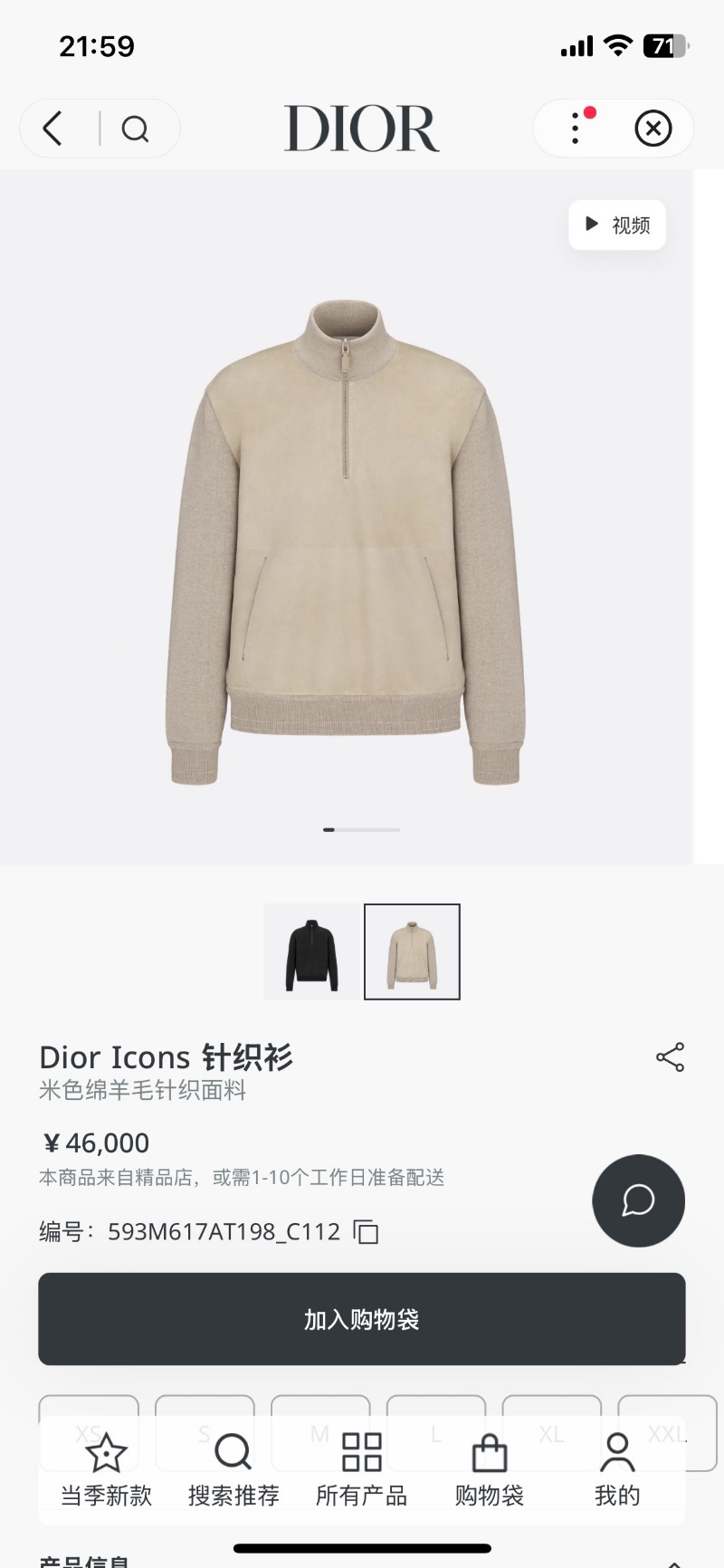Open the customer service chat bubble
Image resolution: width=724 pixels, height=1568 pixels.
(638, 1200)
